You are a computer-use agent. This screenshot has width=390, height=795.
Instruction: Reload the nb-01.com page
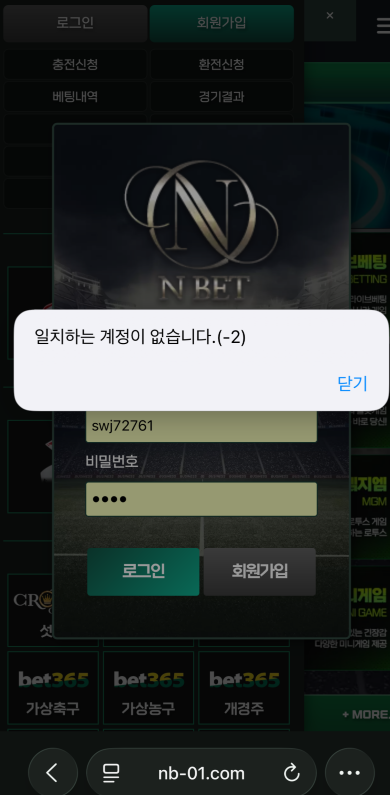coord(292,773)
